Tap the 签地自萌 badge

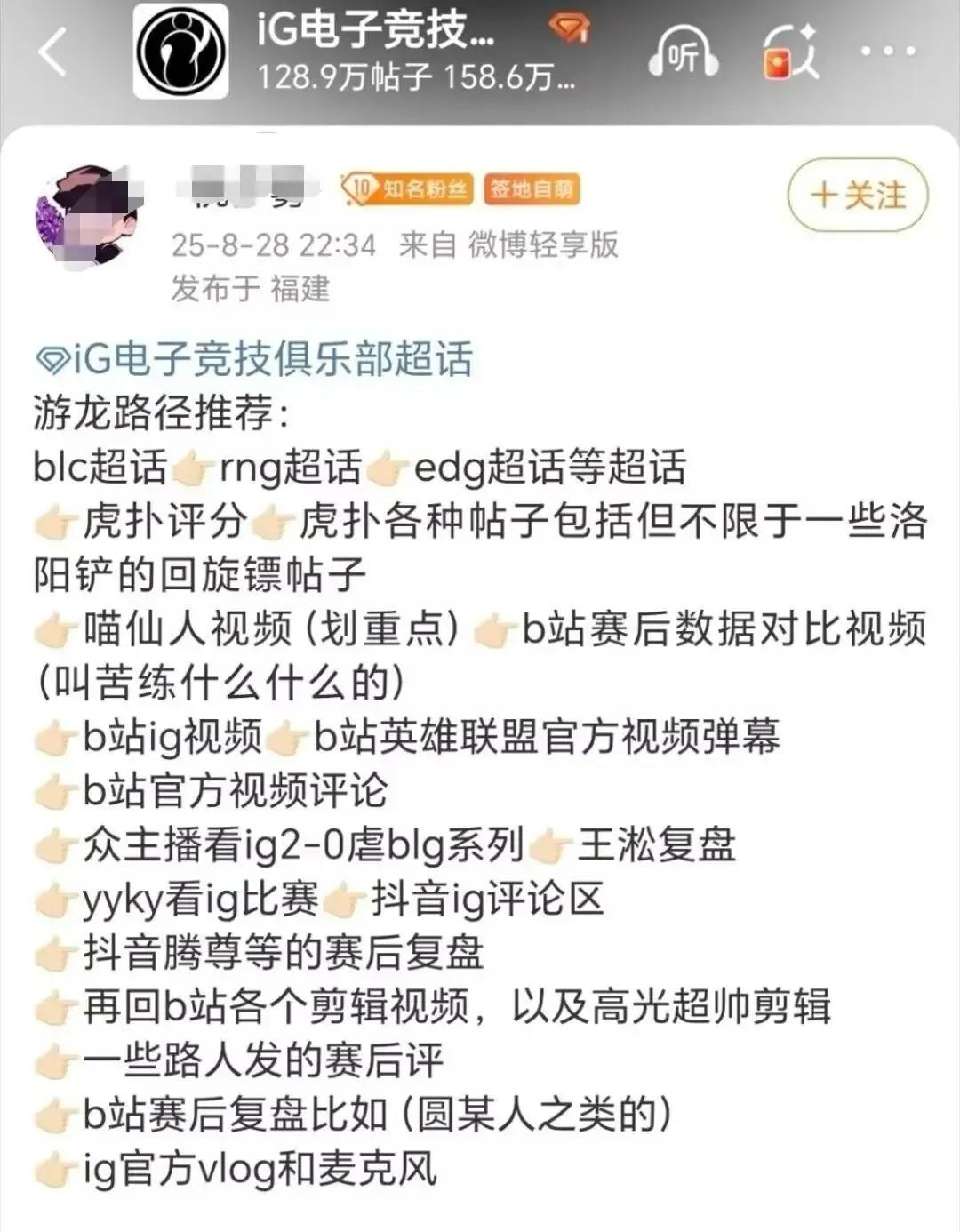532,188
